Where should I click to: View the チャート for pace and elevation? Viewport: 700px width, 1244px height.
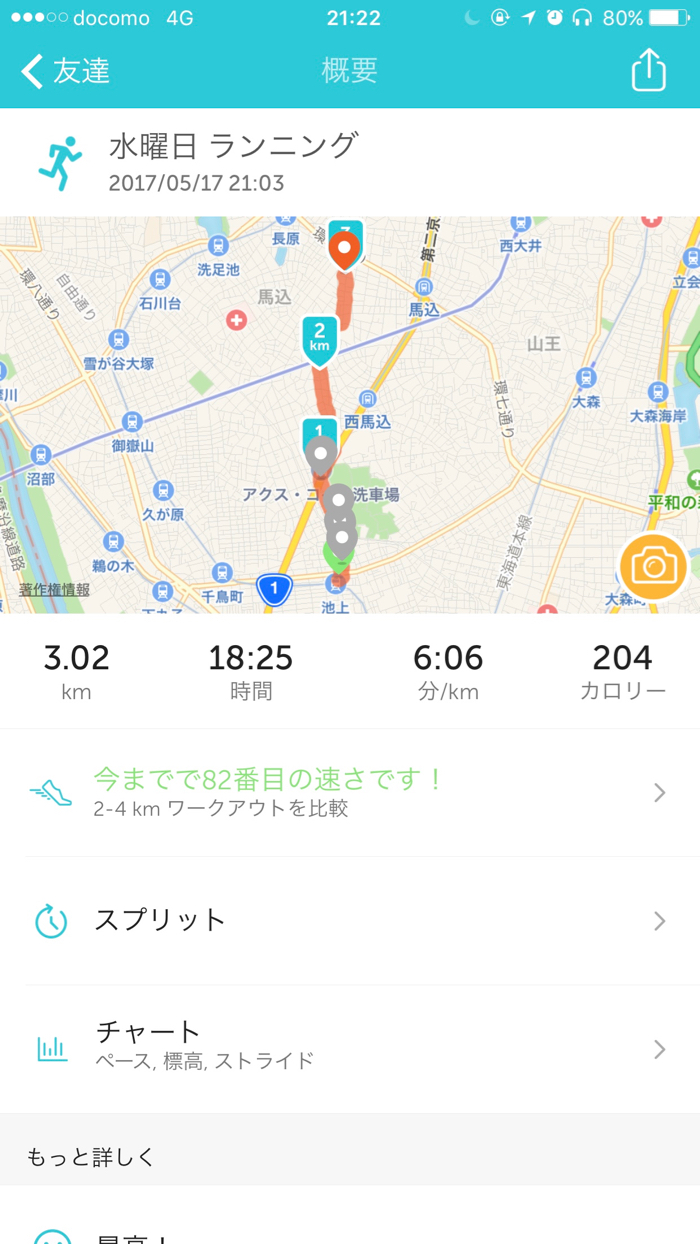[x=350, y=1049]
